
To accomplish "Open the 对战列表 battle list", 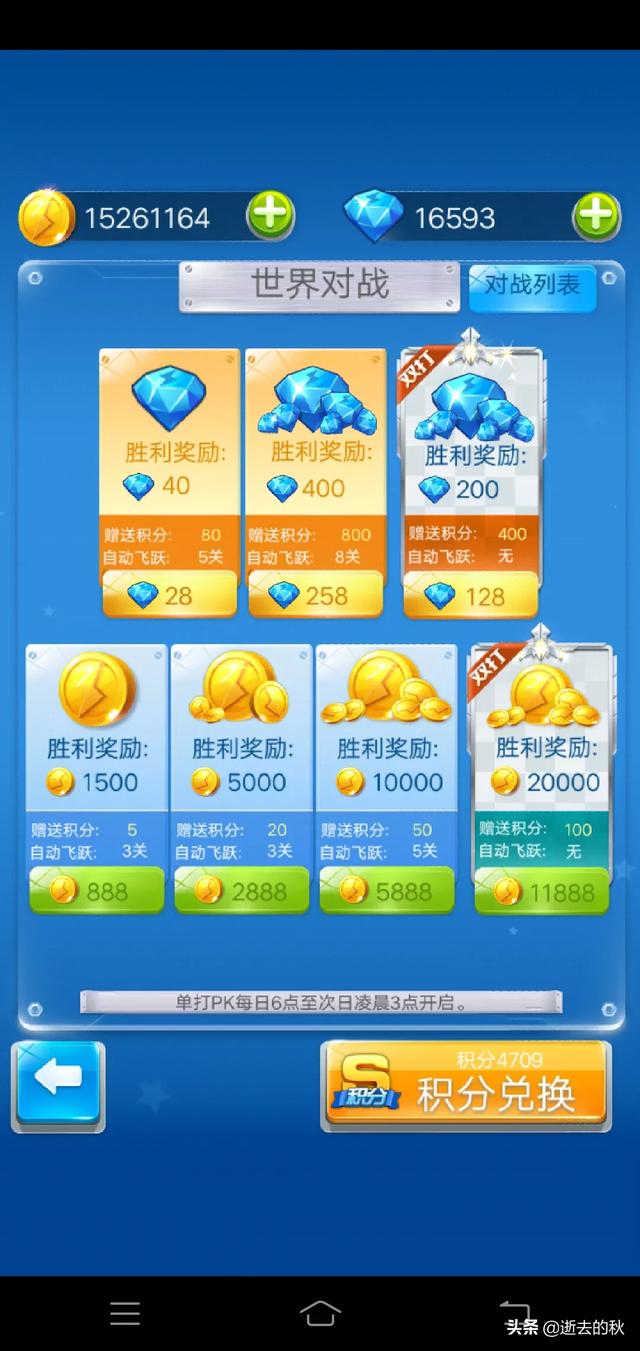I will pos(532,286).
